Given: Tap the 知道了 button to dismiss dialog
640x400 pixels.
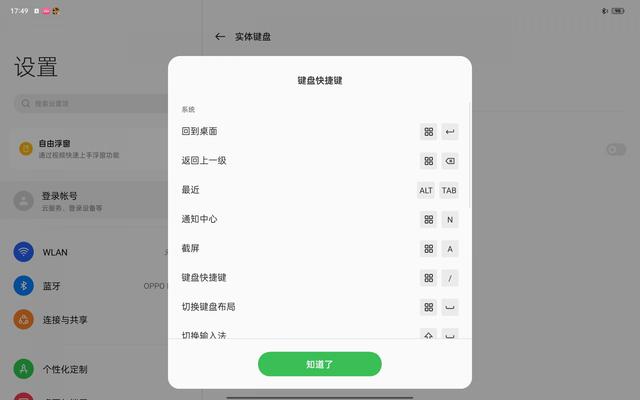Looking at the screenshot, I should [x=319, y=364].
